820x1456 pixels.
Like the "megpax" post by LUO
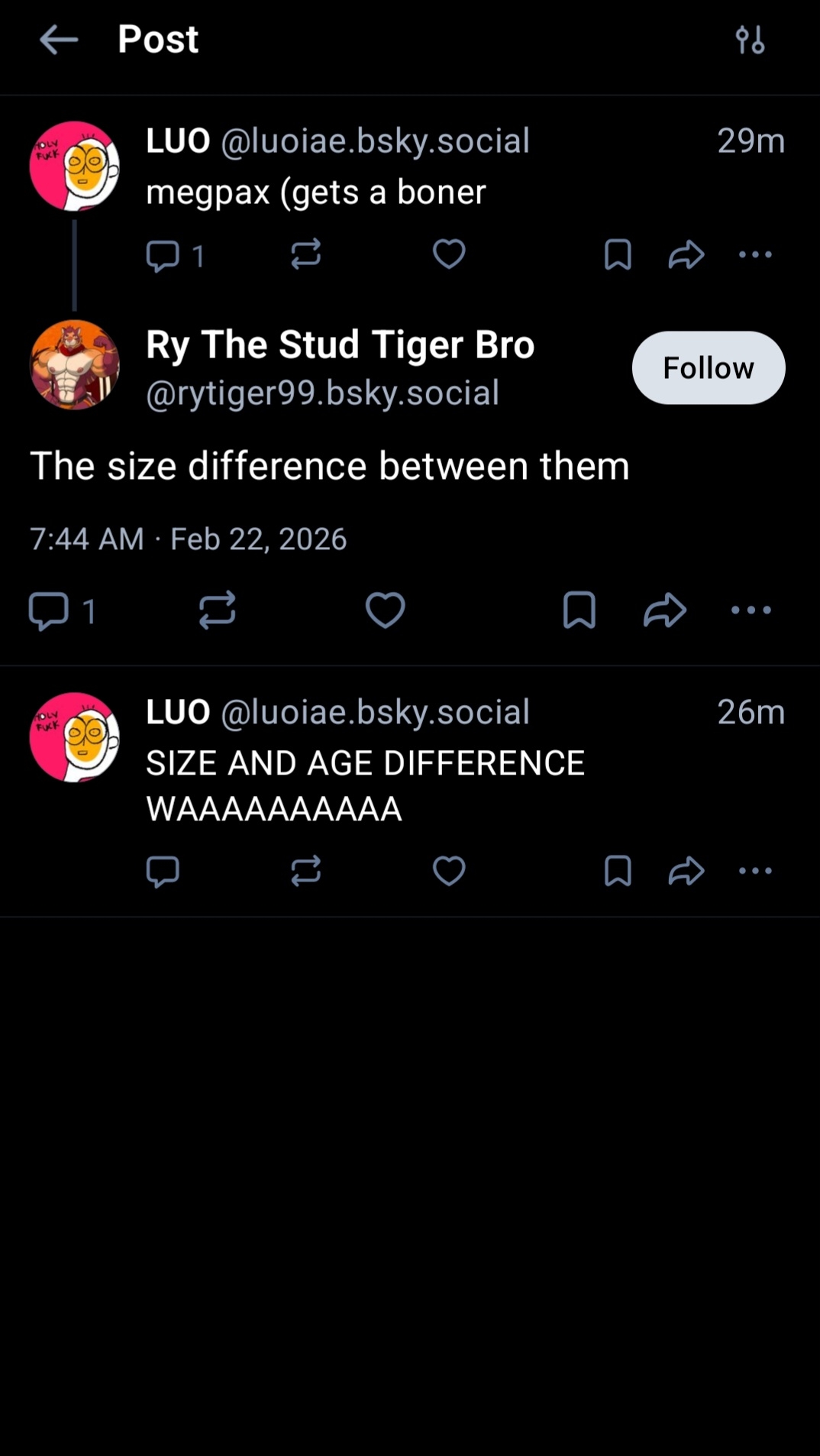pos(449,254)
